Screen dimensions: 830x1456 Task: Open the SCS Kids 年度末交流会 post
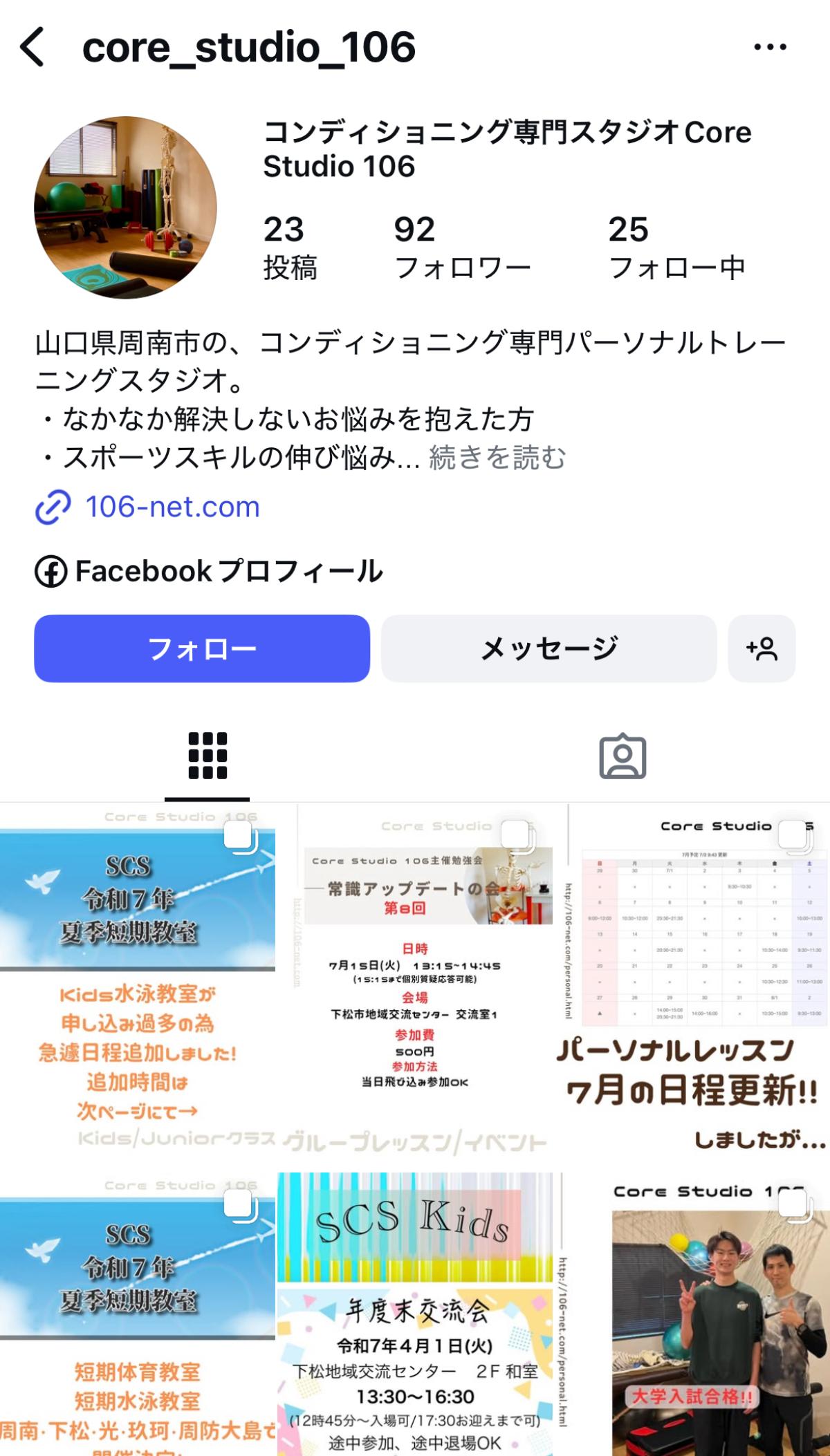(415, 1314)
